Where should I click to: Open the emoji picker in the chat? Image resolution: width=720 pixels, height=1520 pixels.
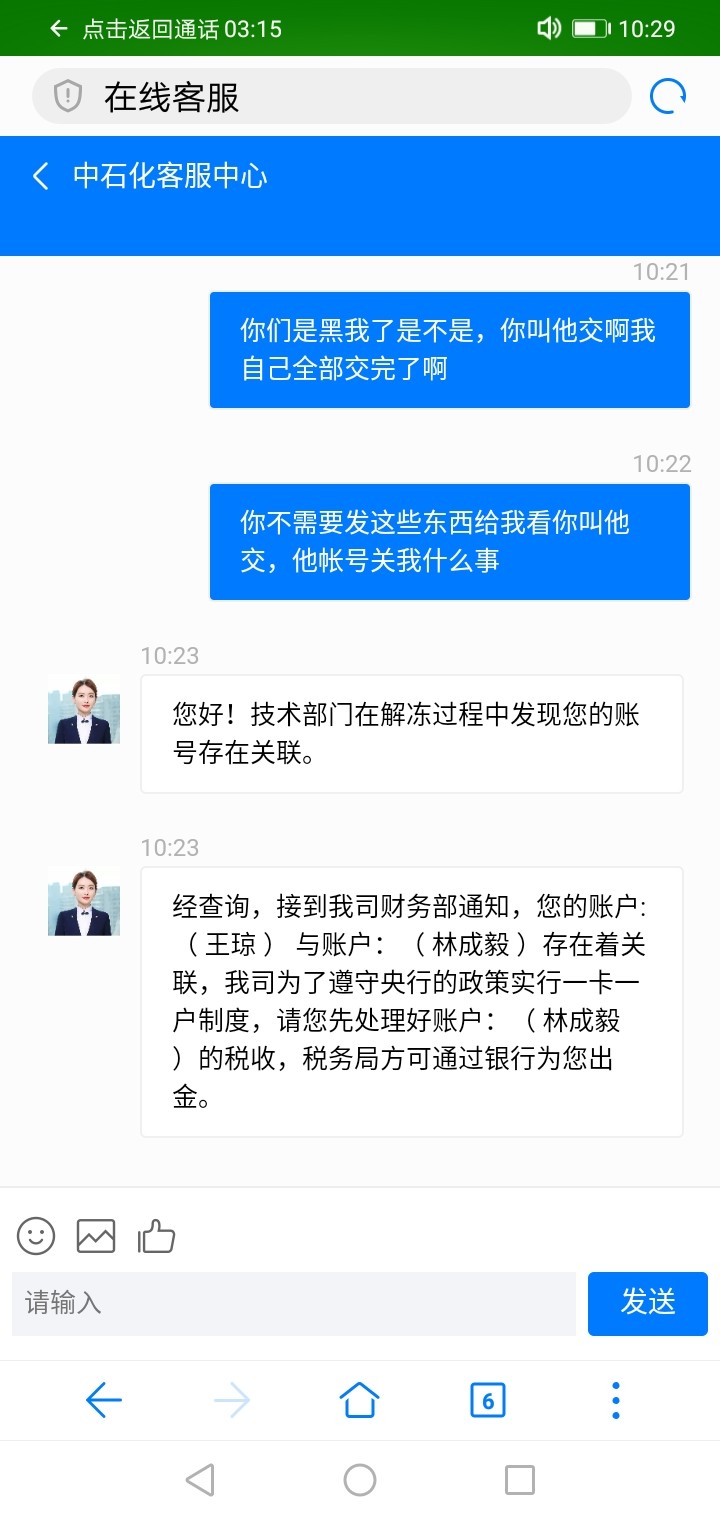click(35, 1236)
